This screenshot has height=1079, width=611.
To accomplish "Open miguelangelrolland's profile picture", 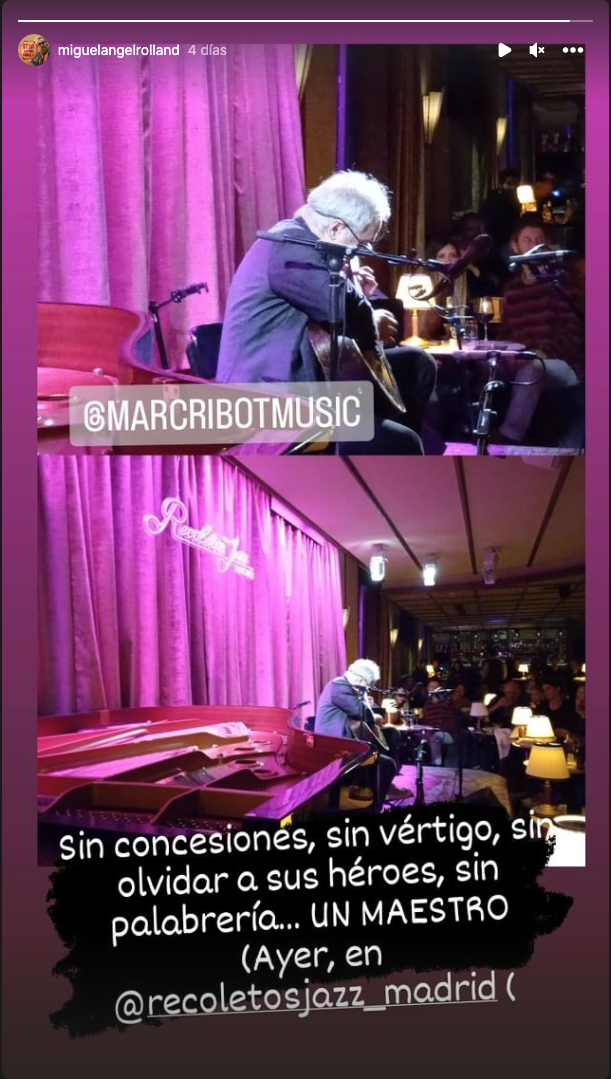I will tap(34, 50).
